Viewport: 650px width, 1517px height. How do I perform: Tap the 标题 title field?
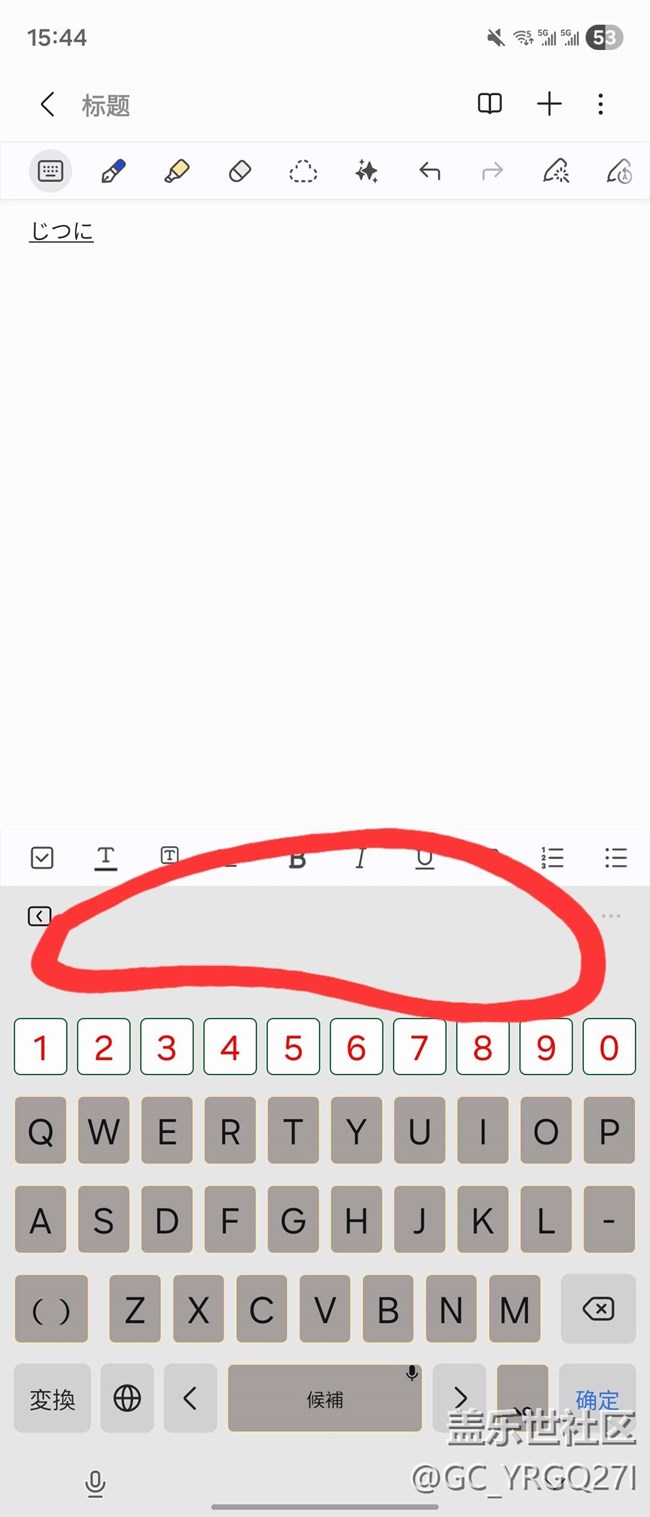(x=106, y=105)
